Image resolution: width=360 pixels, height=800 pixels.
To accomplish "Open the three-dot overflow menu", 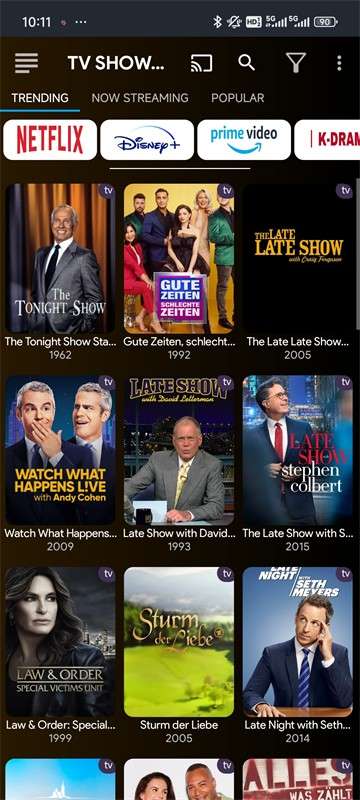I will point(339,63).
